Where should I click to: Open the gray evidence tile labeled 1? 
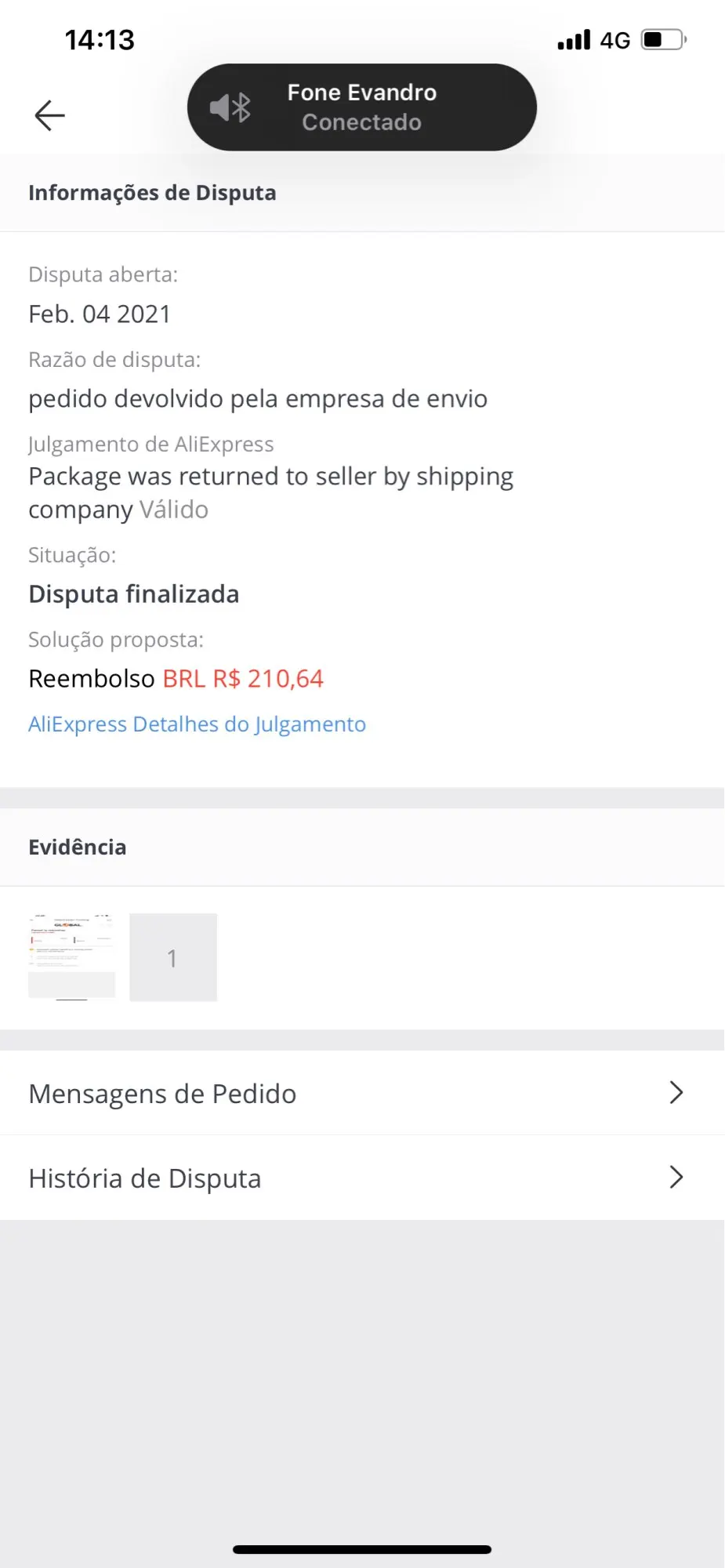point(172,957)
